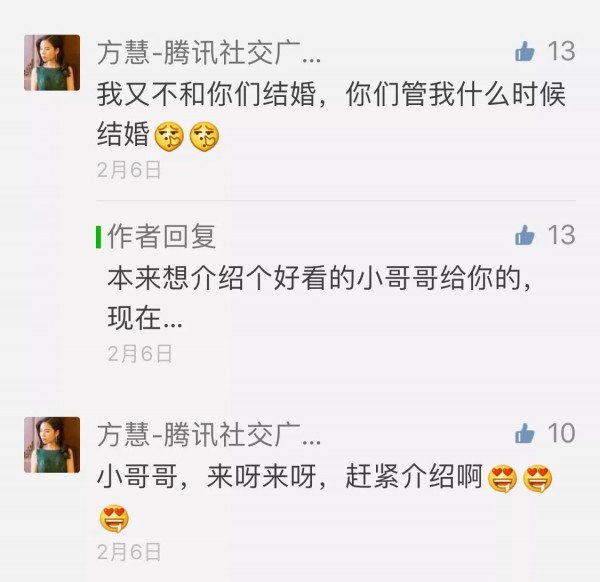Like the comment about 结婚 with 13 likes
This screenshot has height=582, width=600.
(x=525, y=51)
